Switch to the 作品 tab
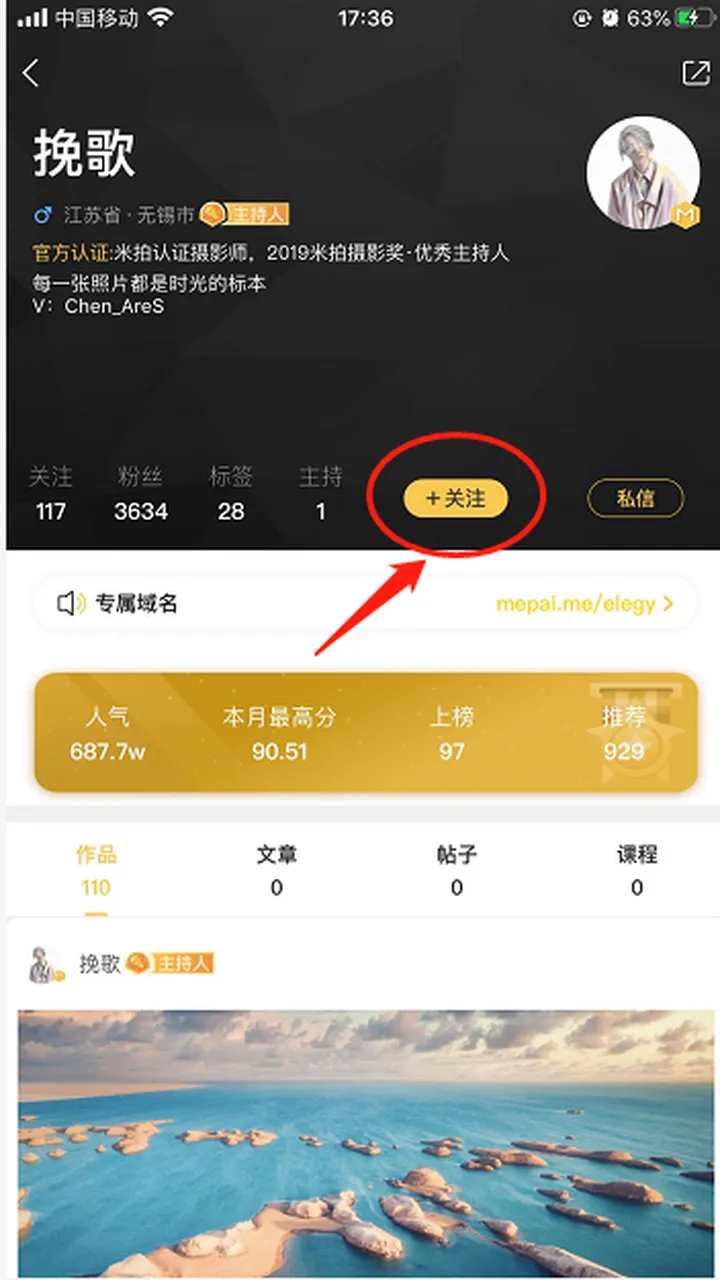This screenshot has height=1280, width=720. tap(96, 870)
